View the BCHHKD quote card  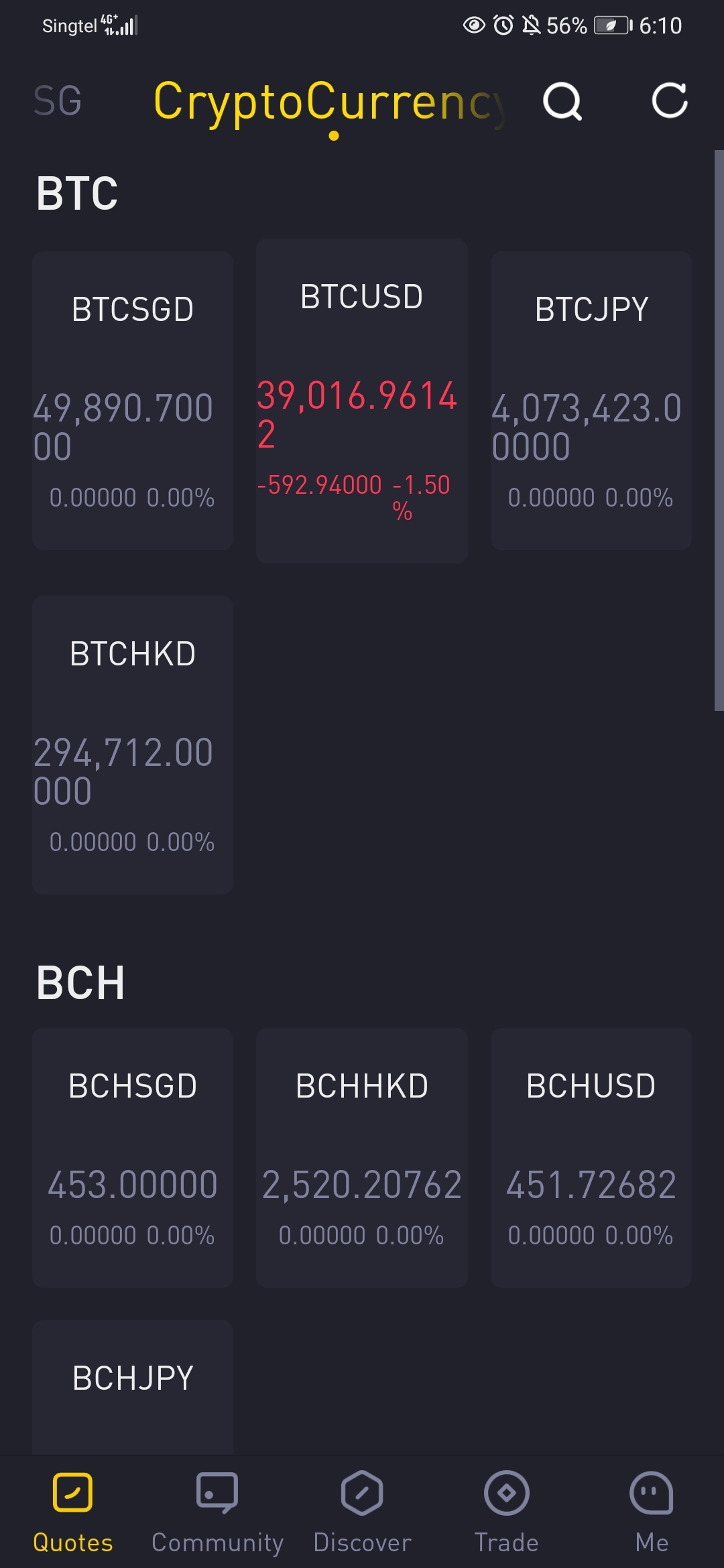(x=361, y=1157)
